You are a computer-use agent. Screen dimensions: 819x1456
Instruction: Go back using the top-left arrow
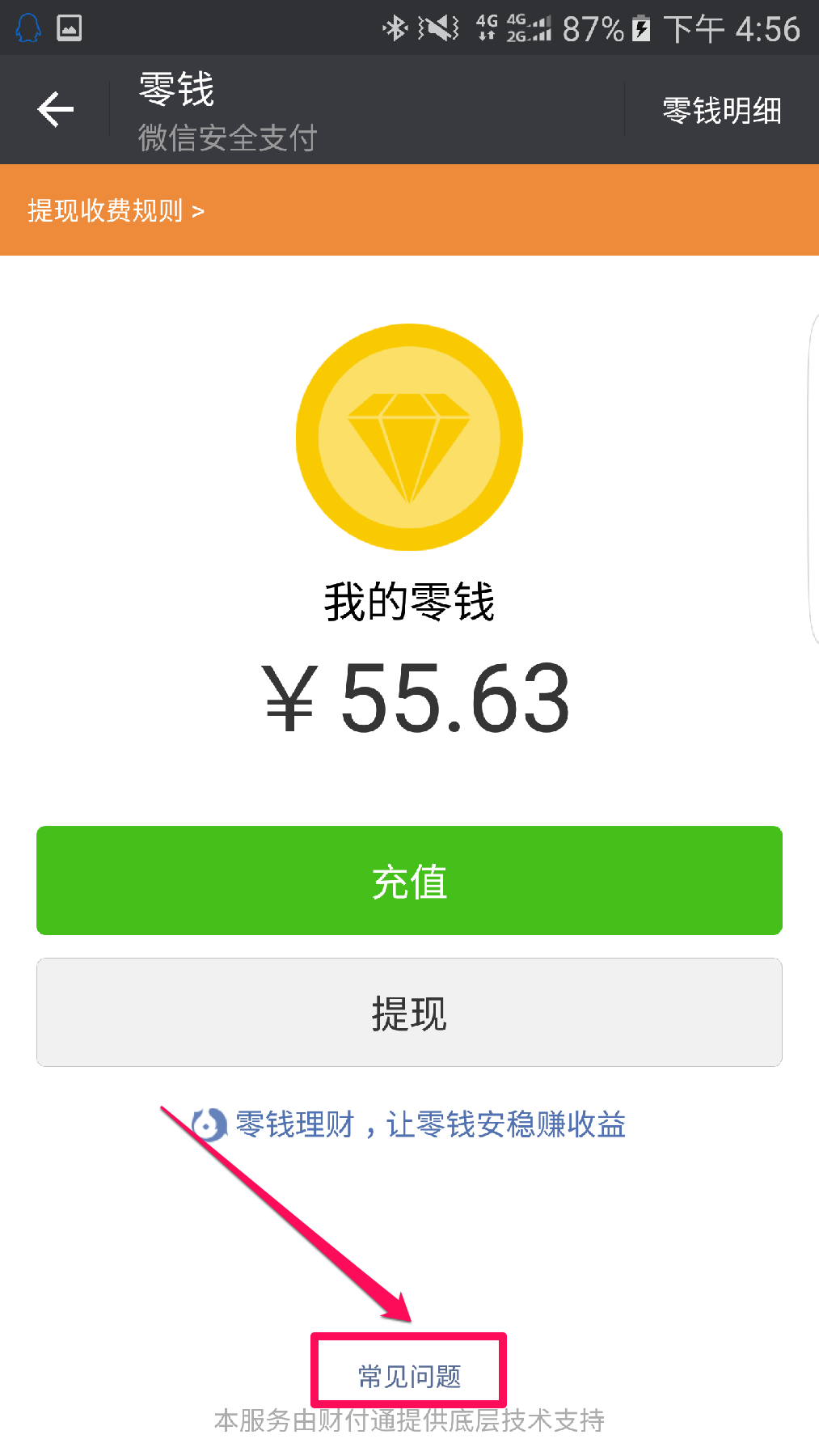pos(55,110)
